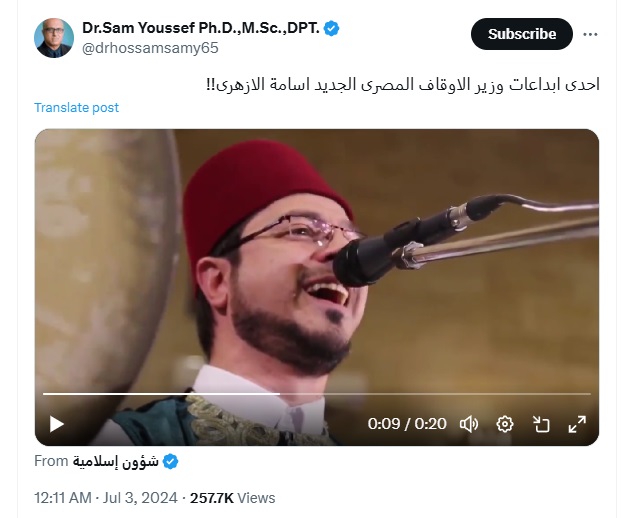Image resolution: width=629 pixels, height=518 pixels.
Task: Play the video
Action: point(57,424)
